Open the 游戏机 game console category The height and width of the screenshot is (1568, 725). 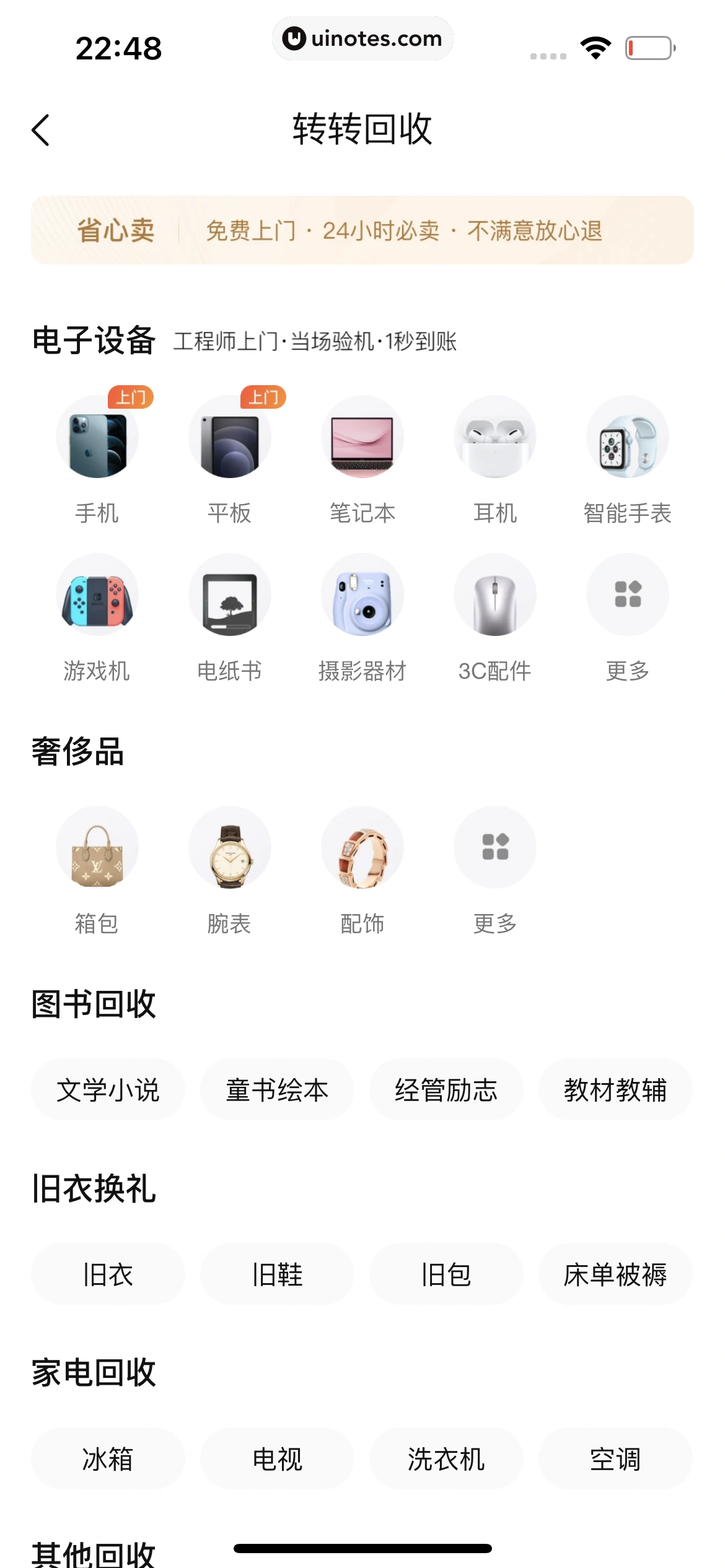97,595
